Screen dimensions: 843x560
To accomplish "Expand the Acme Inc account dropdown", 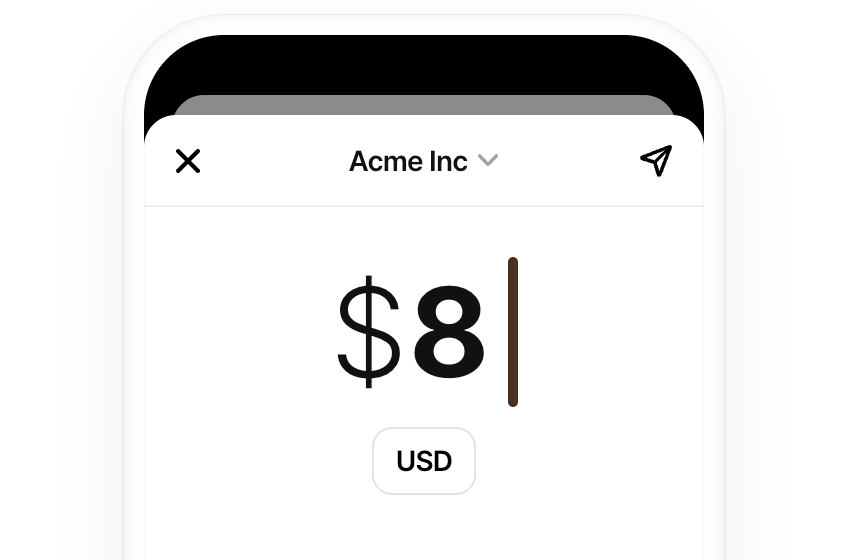I will (423, 161).
